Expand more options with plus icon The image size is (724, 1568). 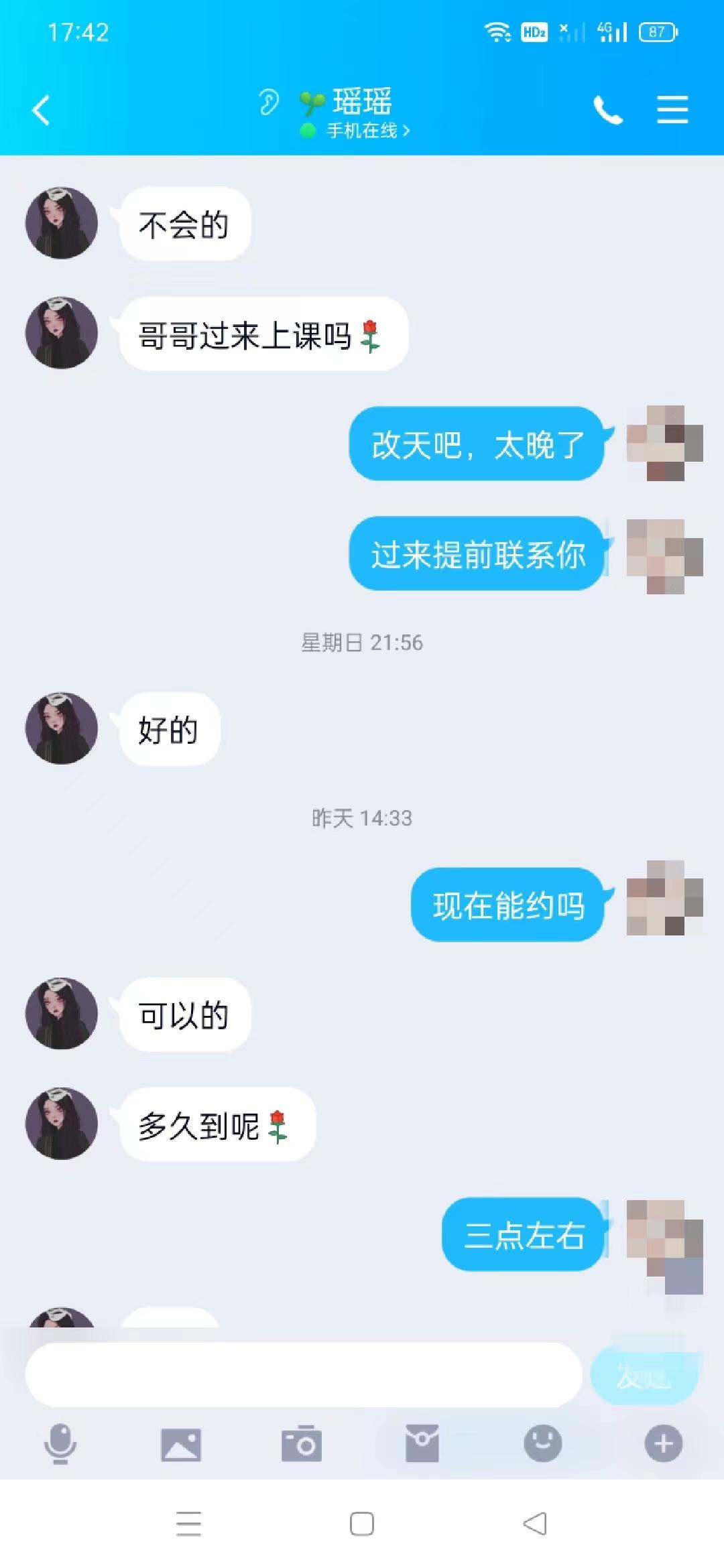[x=663, y=1443]
